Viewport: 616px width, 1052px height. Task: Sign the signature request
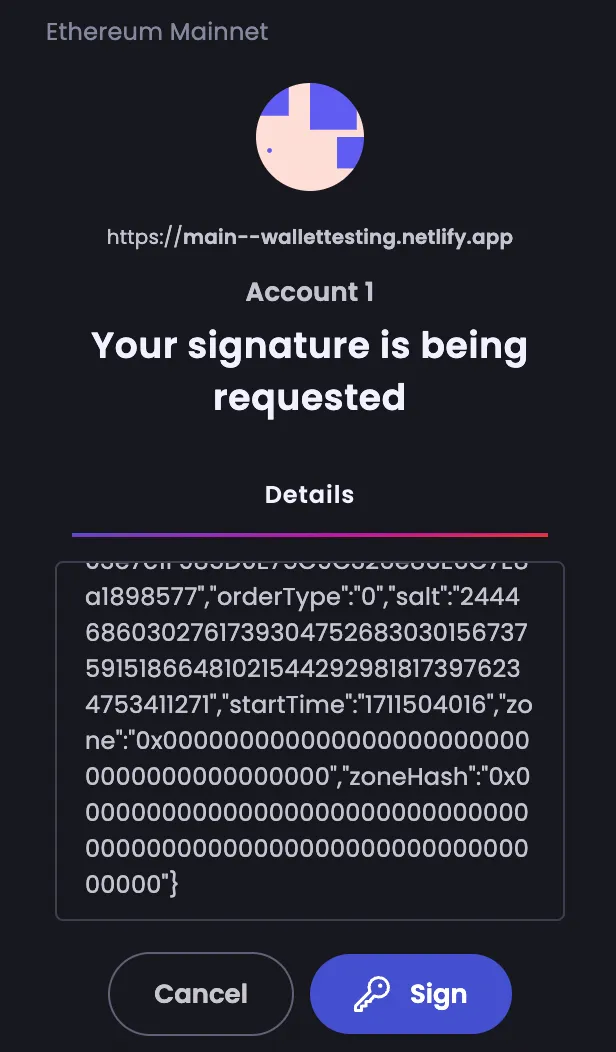[411, 994]
